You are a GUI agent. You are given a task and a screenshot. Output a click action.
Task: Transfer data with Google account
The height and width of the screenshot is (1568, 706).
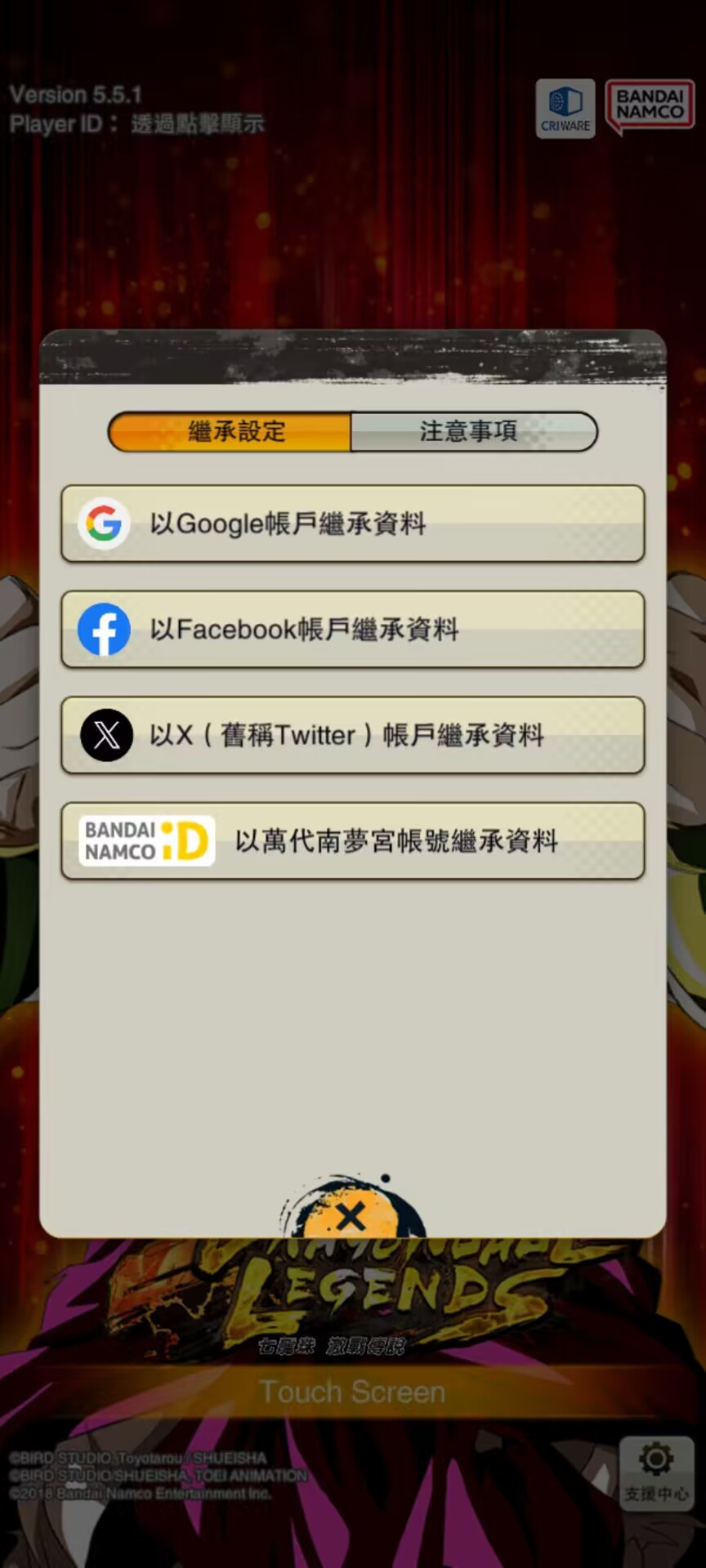pyautogui.click(x=353, y=523)
